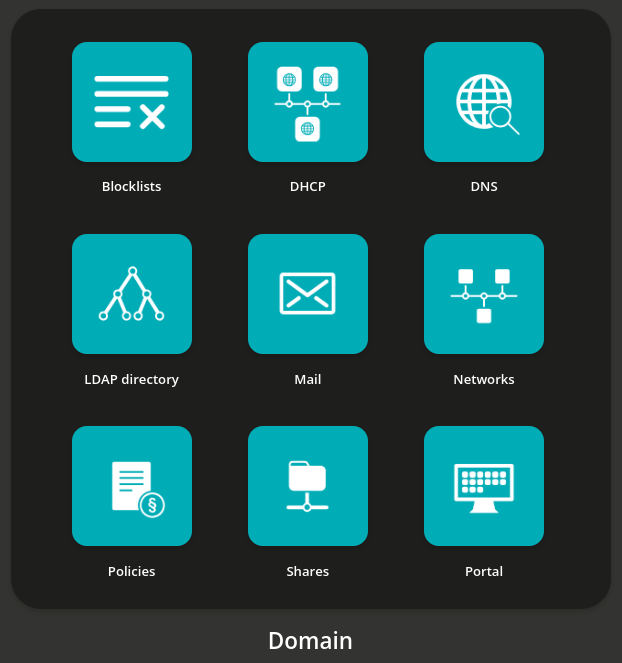Open the LDAP directory tile
This screenshot has height=663, width=622.
[132, 294]
